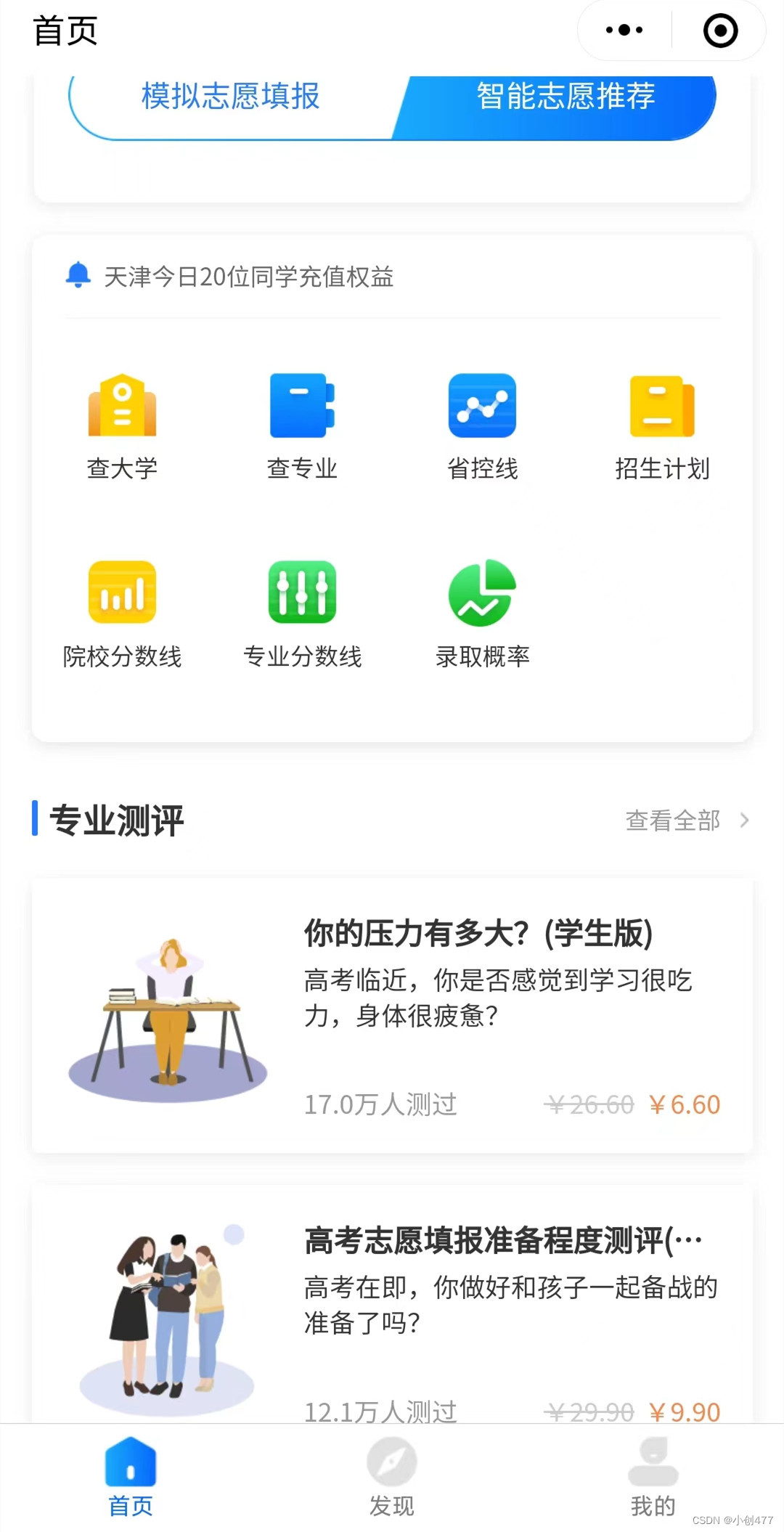Viewport: 784px width, 1532px height.
Task: Open the mini program more menu
Action: (x=624, y=30)
